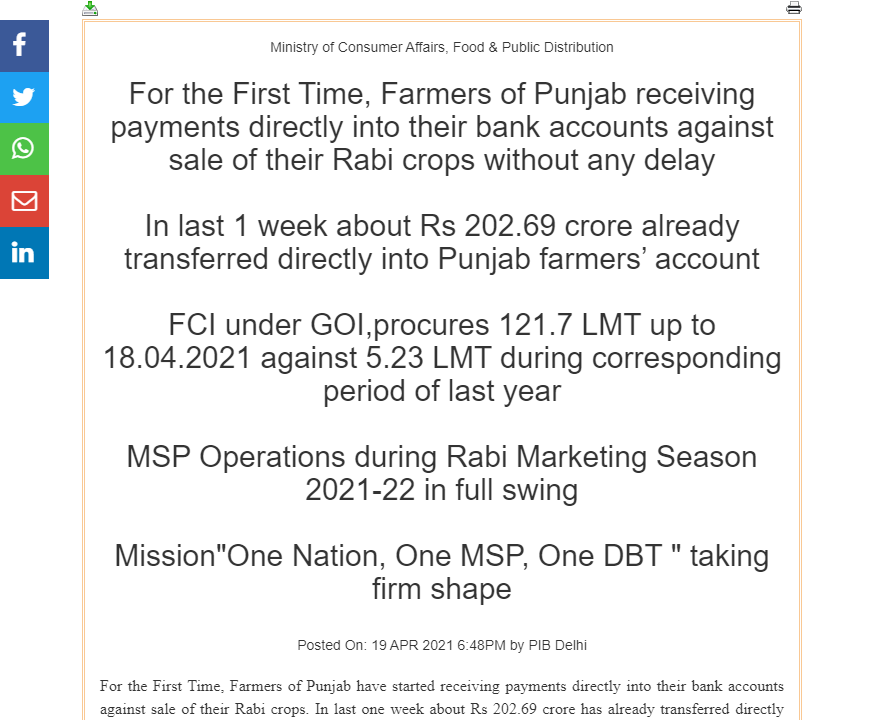Print this press release

coord(794,8)
